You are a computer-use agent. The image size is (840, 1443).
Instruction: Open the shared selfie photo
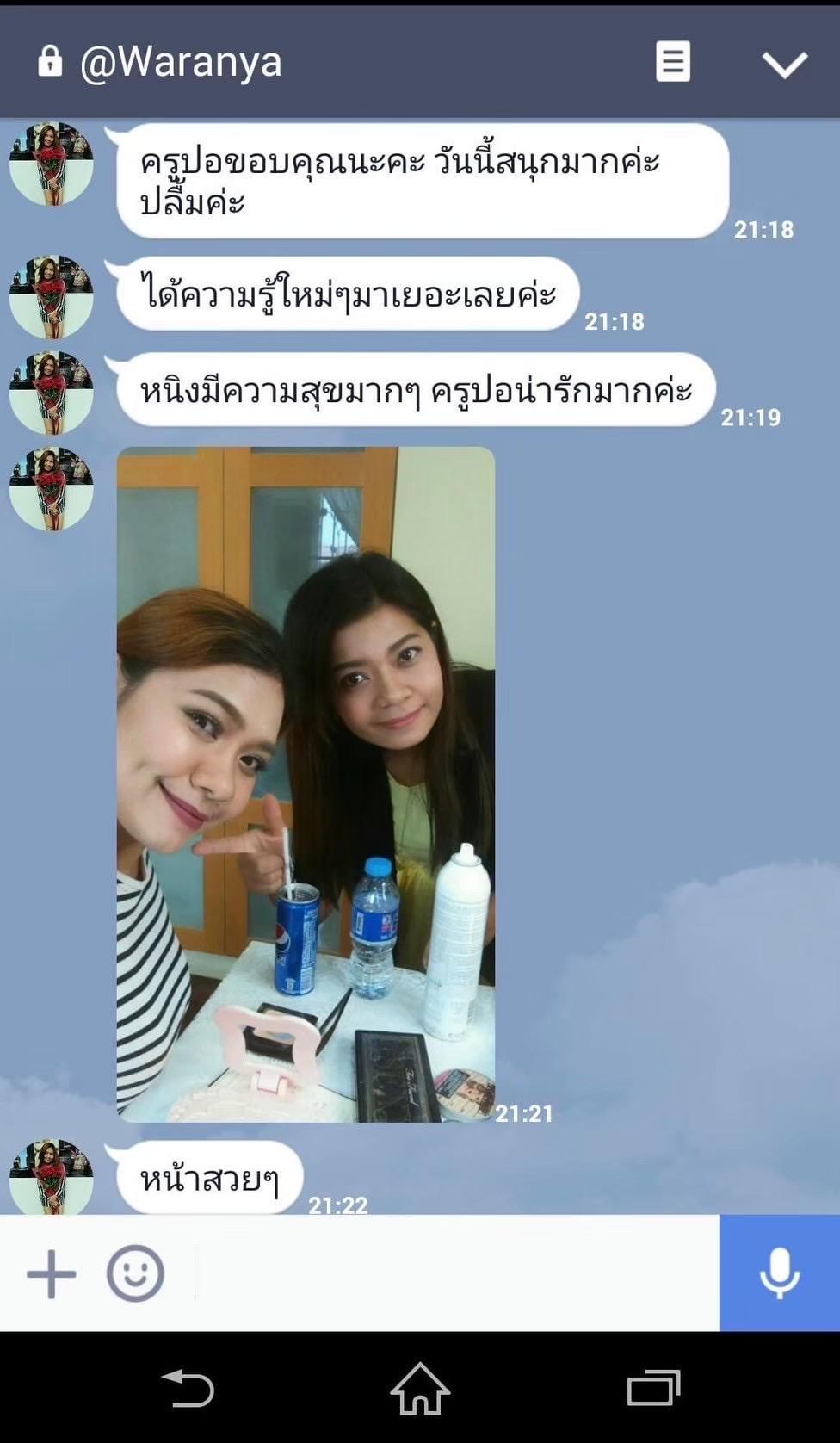click(306, 783)
